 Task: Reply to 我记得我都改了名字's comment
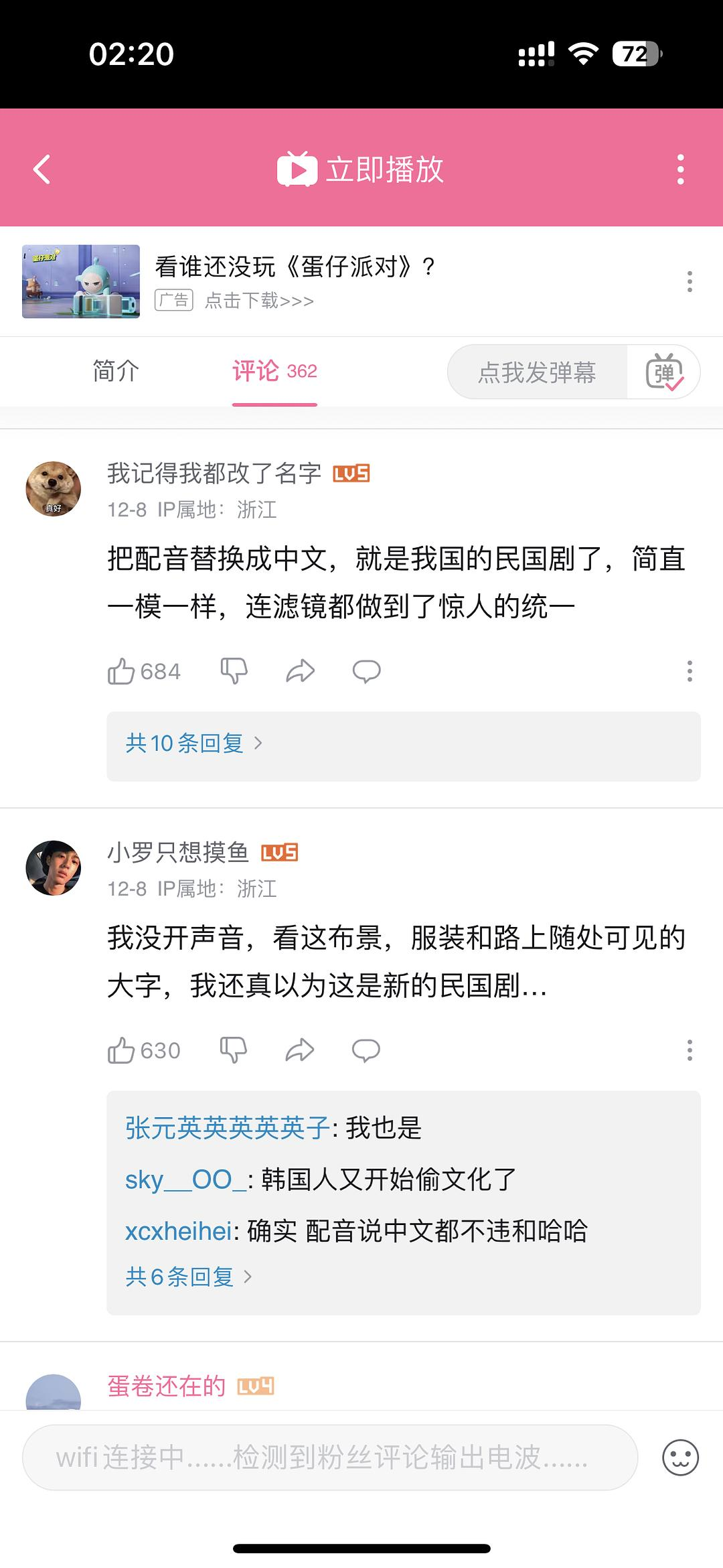point(366,671)
